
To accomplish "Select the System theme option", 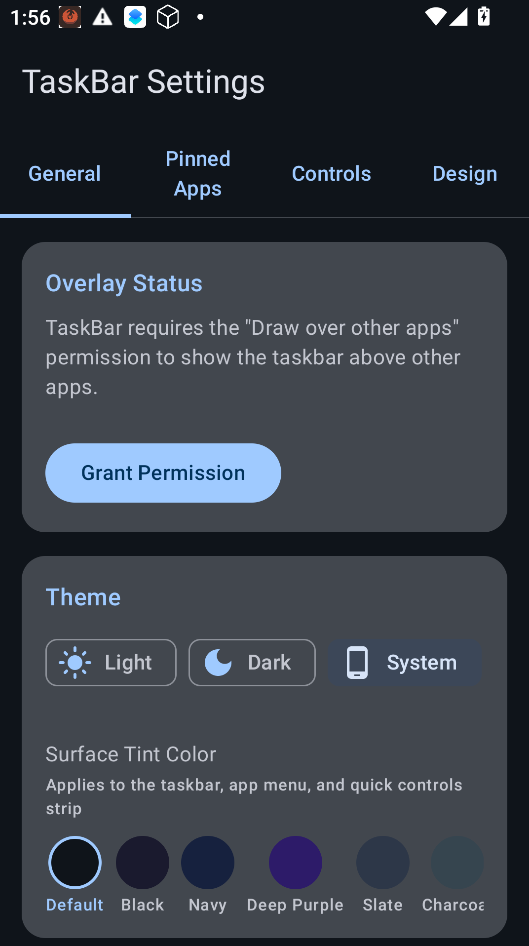I will click(405, 662).
